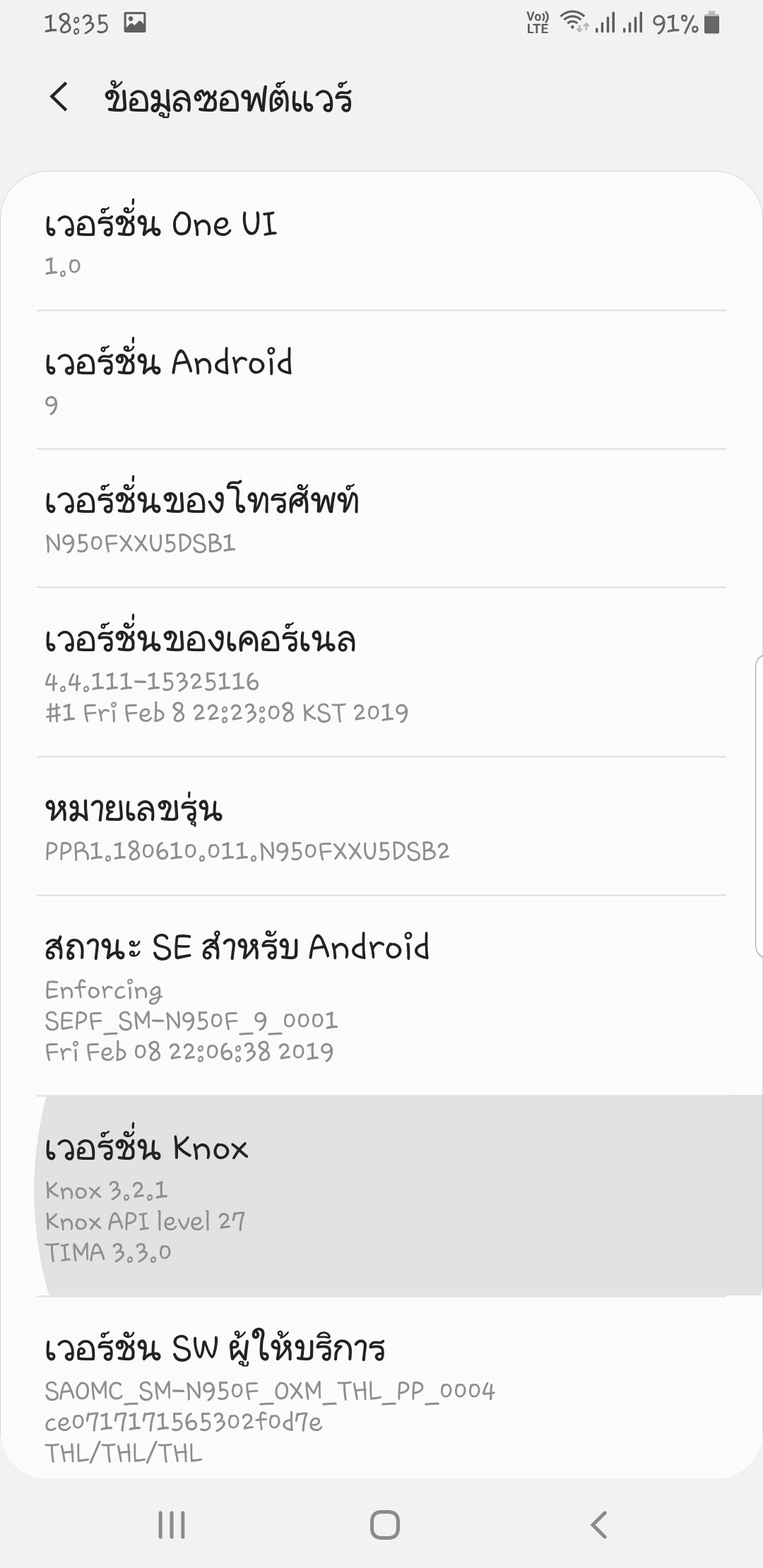
Task: Select the เวอร์ชั่นของเคอร์เนล row
Action: pyautogui.click(x=381, y=672)
